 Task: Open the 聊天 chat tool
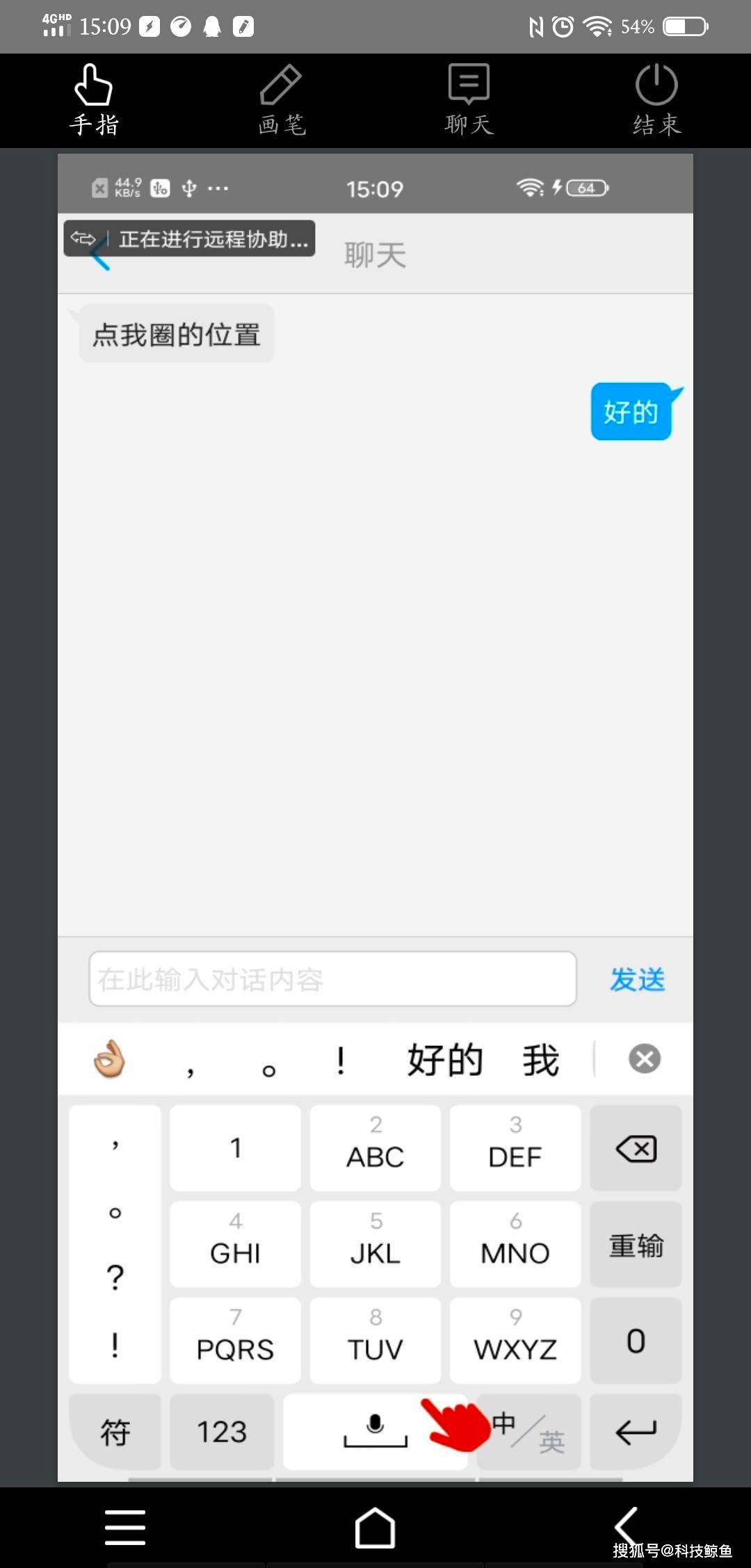tap(469, 99)
